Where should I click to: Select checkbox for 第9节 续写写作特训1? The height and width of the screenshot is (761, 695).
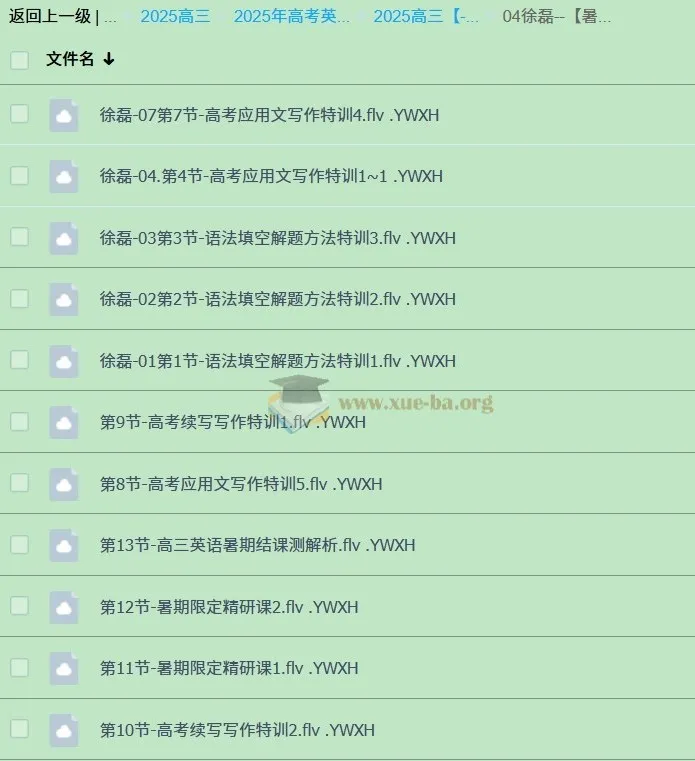coord(19,421)
